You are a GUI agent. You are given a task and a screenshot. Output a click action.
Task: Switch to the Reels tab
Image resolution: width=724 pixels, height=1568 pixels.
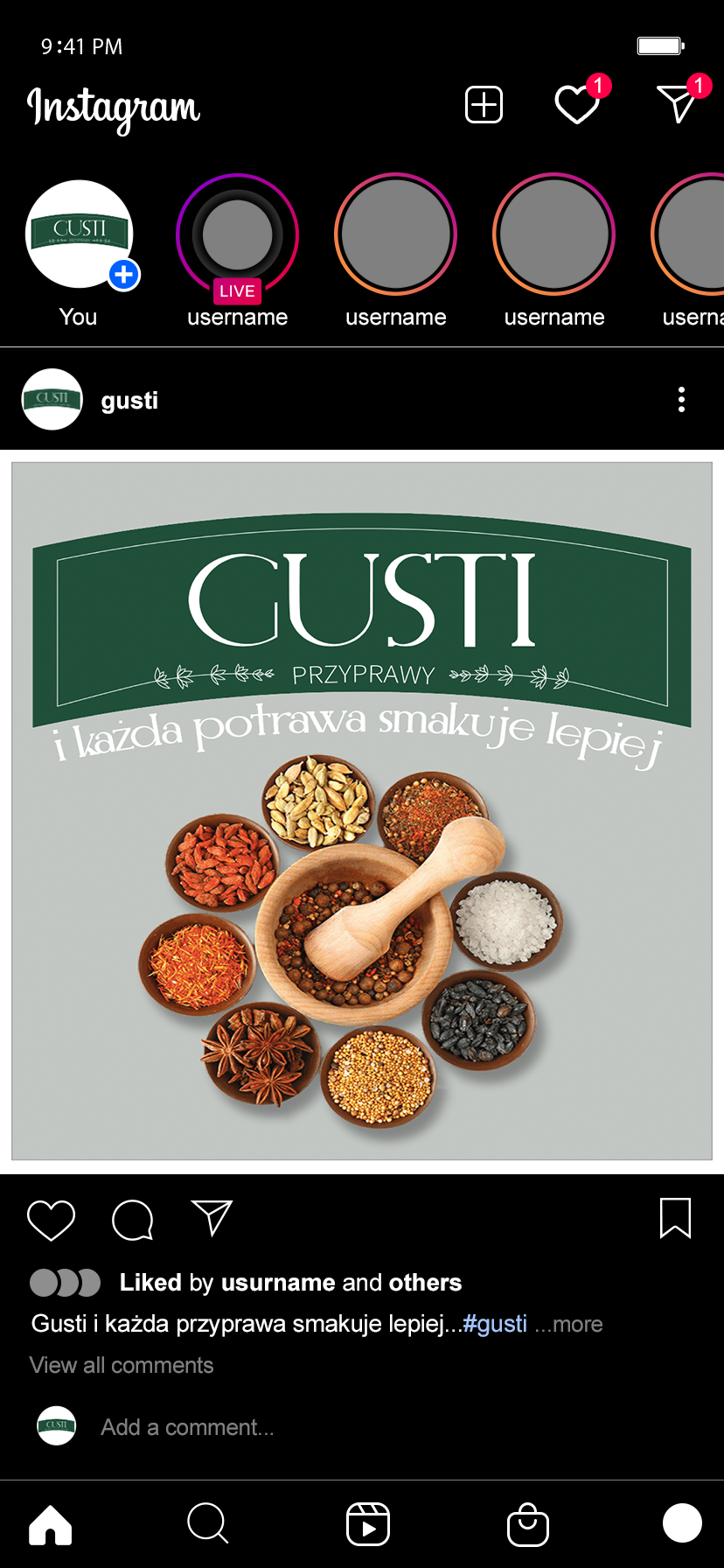tap(368, 1524)
